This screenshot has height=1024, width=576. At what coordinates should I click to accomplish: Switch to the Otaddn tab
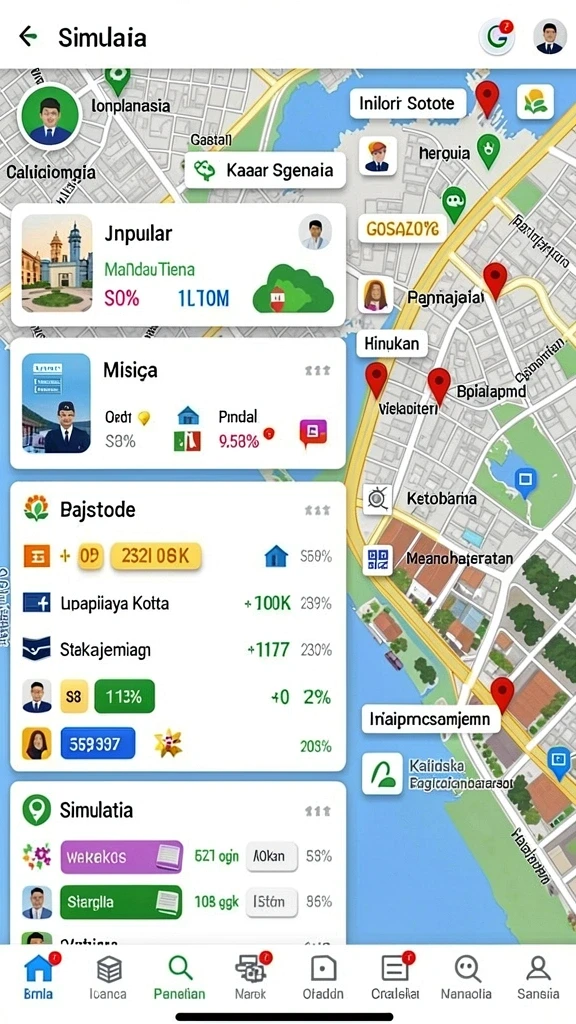click(323, 976)
